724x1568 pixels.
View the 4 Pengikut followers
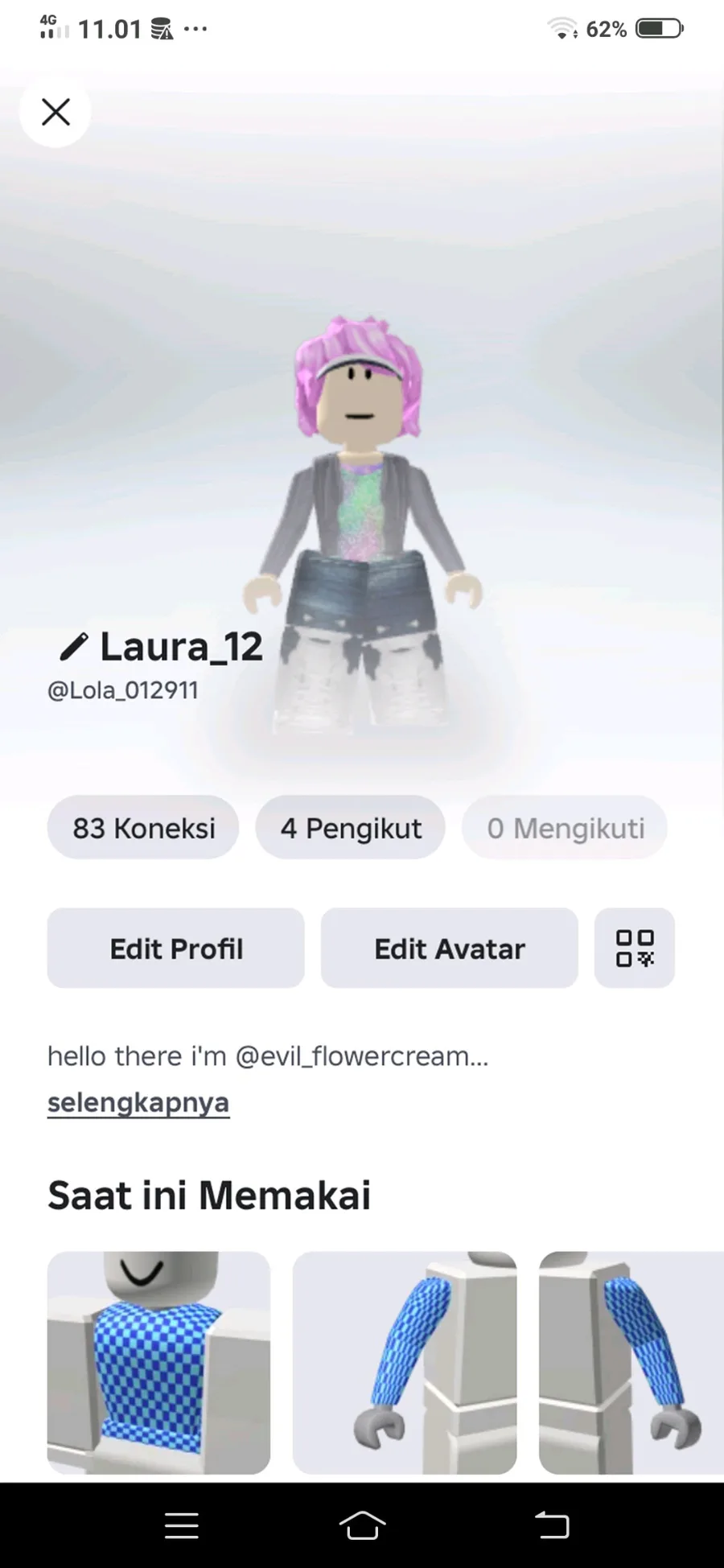351,828
